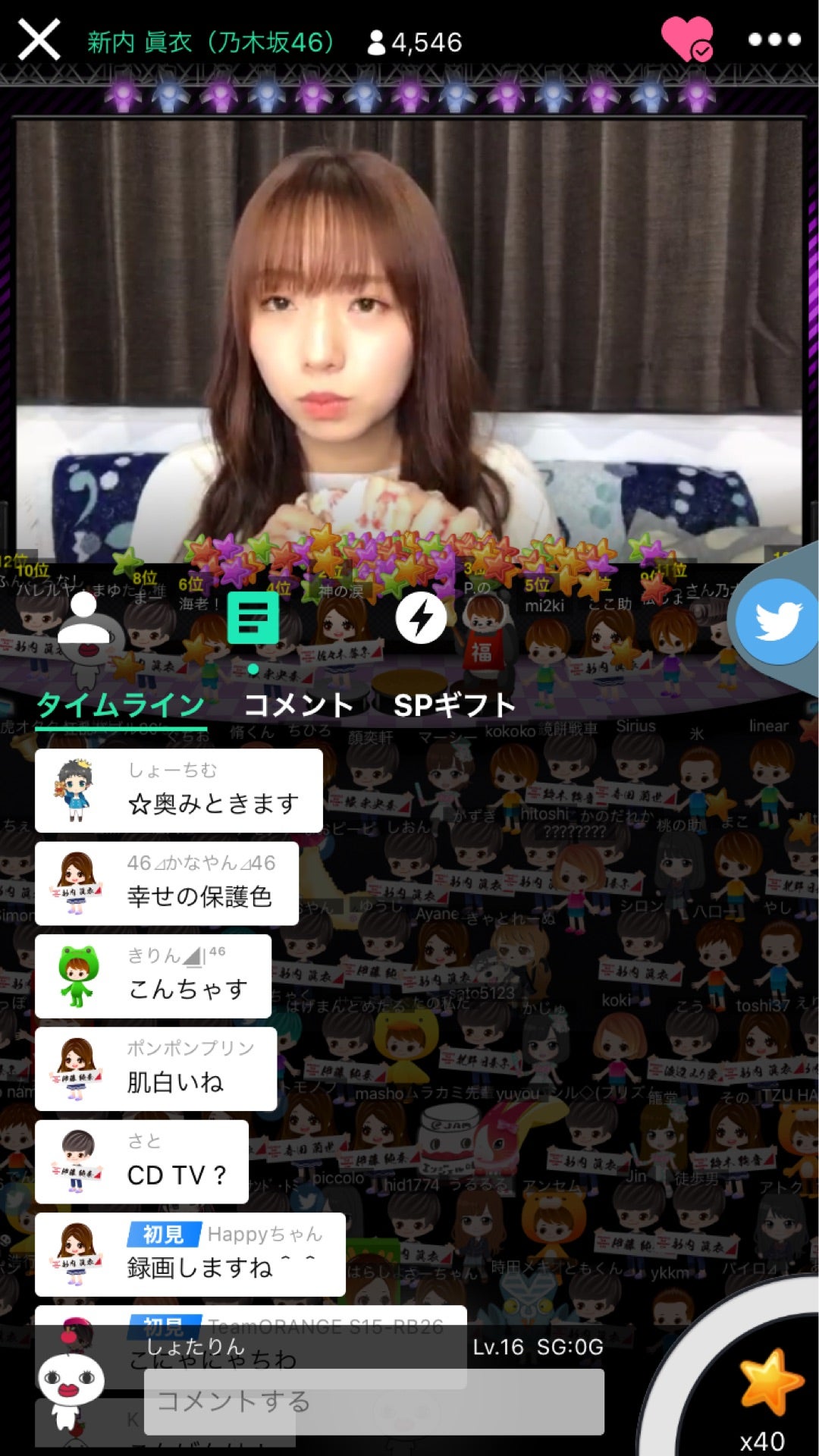Open the three-dot overflow menu
819x1456 pixels.
coord(773,39)
